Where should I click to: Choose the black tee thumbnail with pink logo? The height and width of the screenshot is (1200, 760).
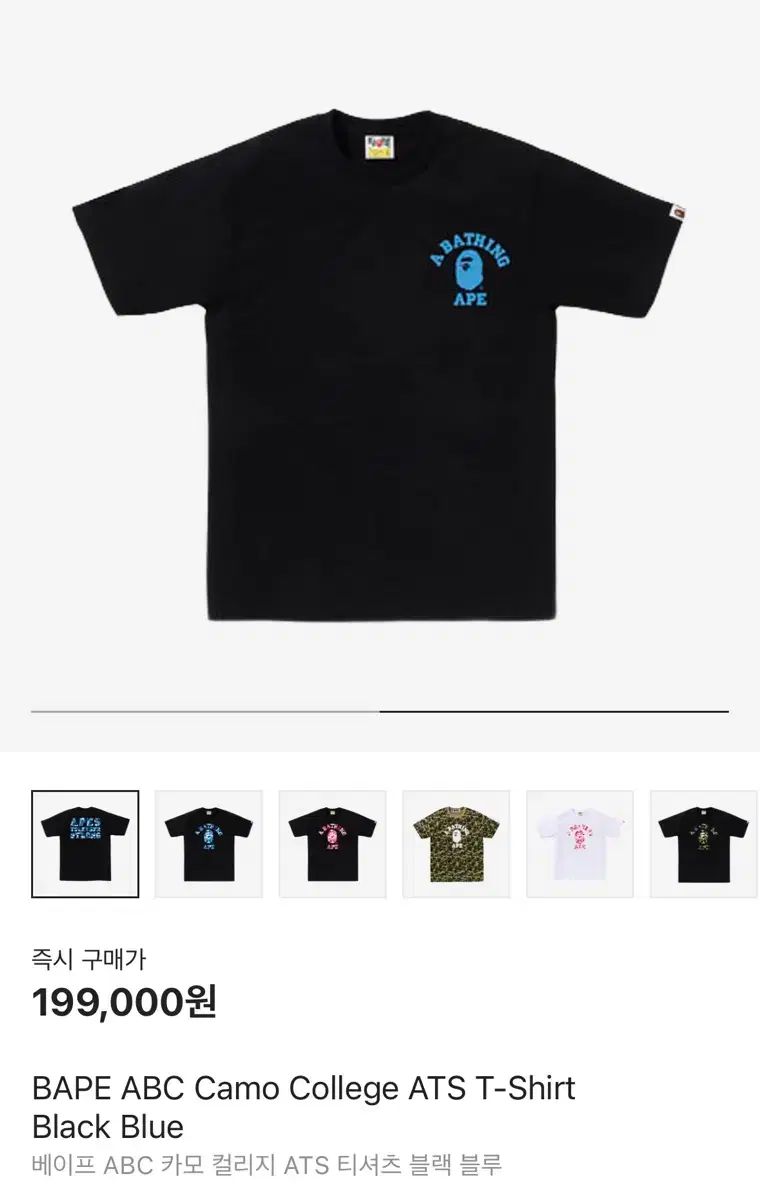click(x=332, y=843)
